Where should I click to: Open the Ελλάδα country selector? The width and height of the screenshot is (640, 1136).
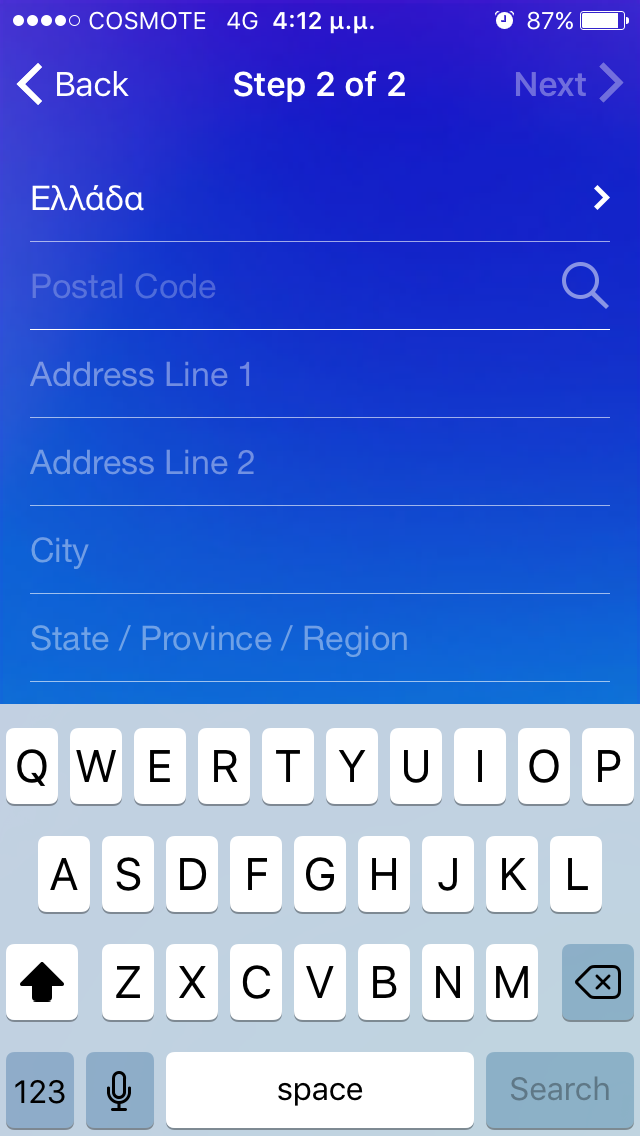coord(320,198)
